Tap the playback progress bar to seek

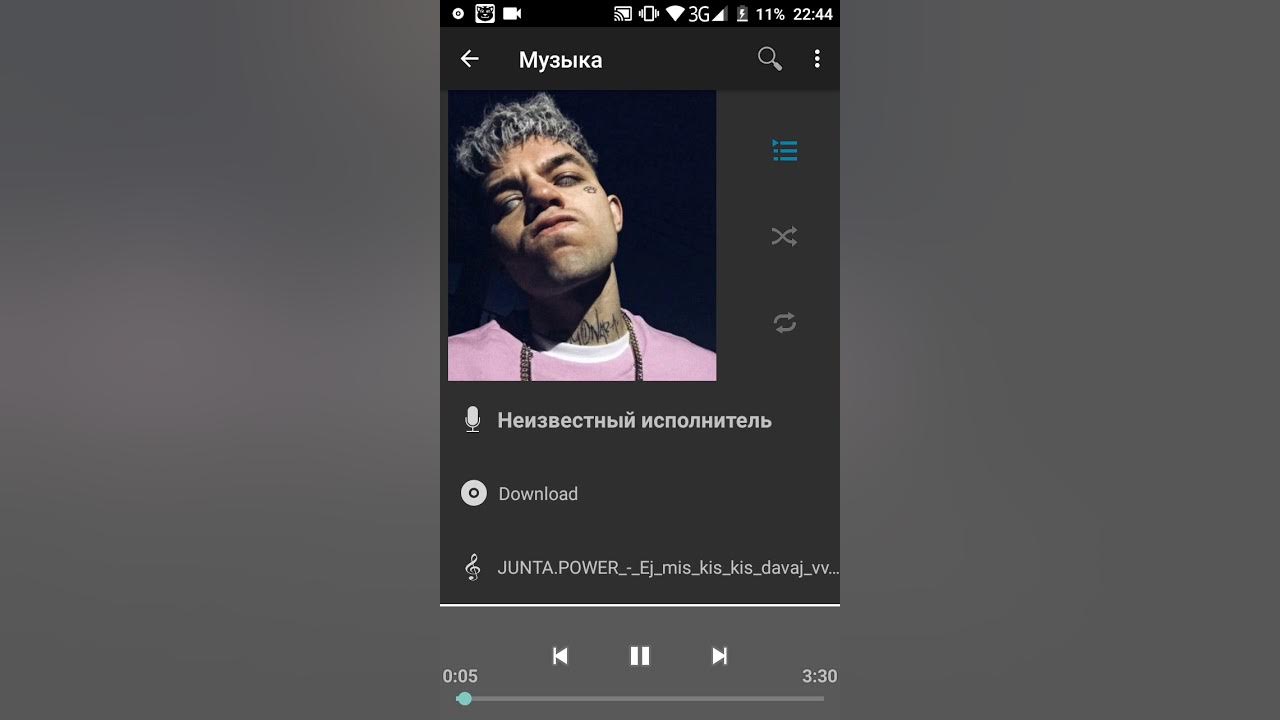click(640, 699)
